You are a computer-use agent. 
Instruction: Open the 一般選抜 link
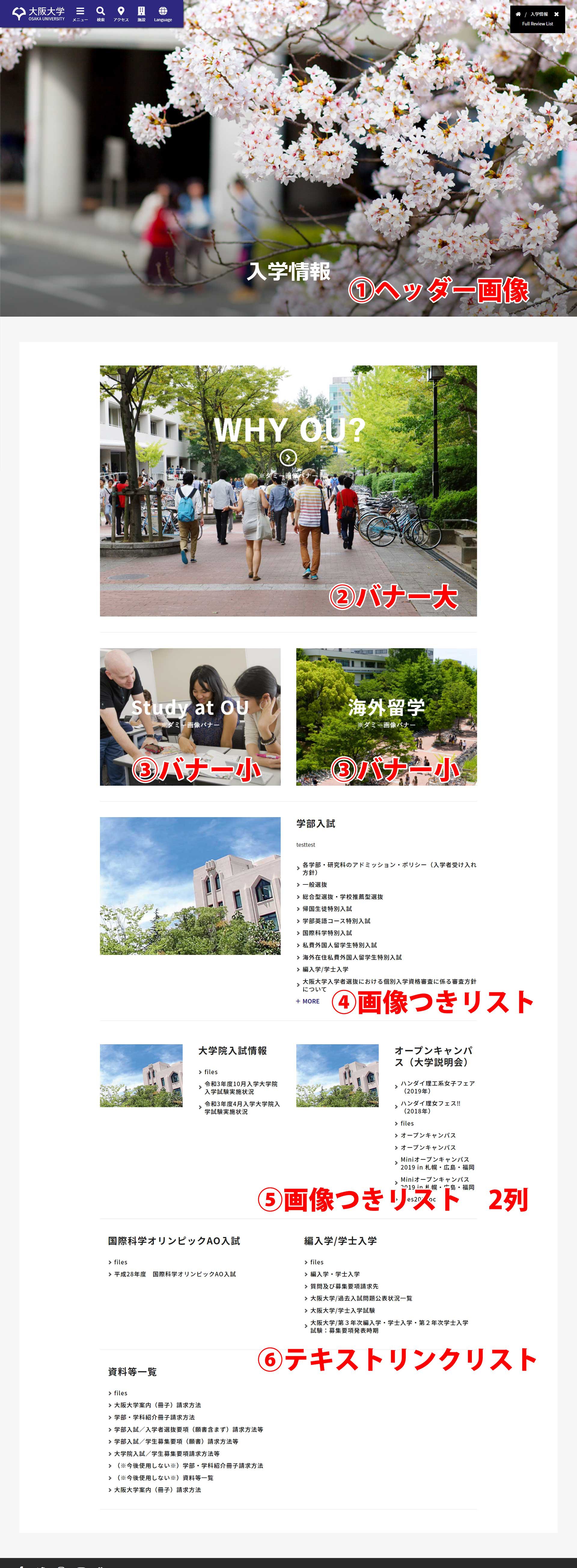(x=315, y=884)
